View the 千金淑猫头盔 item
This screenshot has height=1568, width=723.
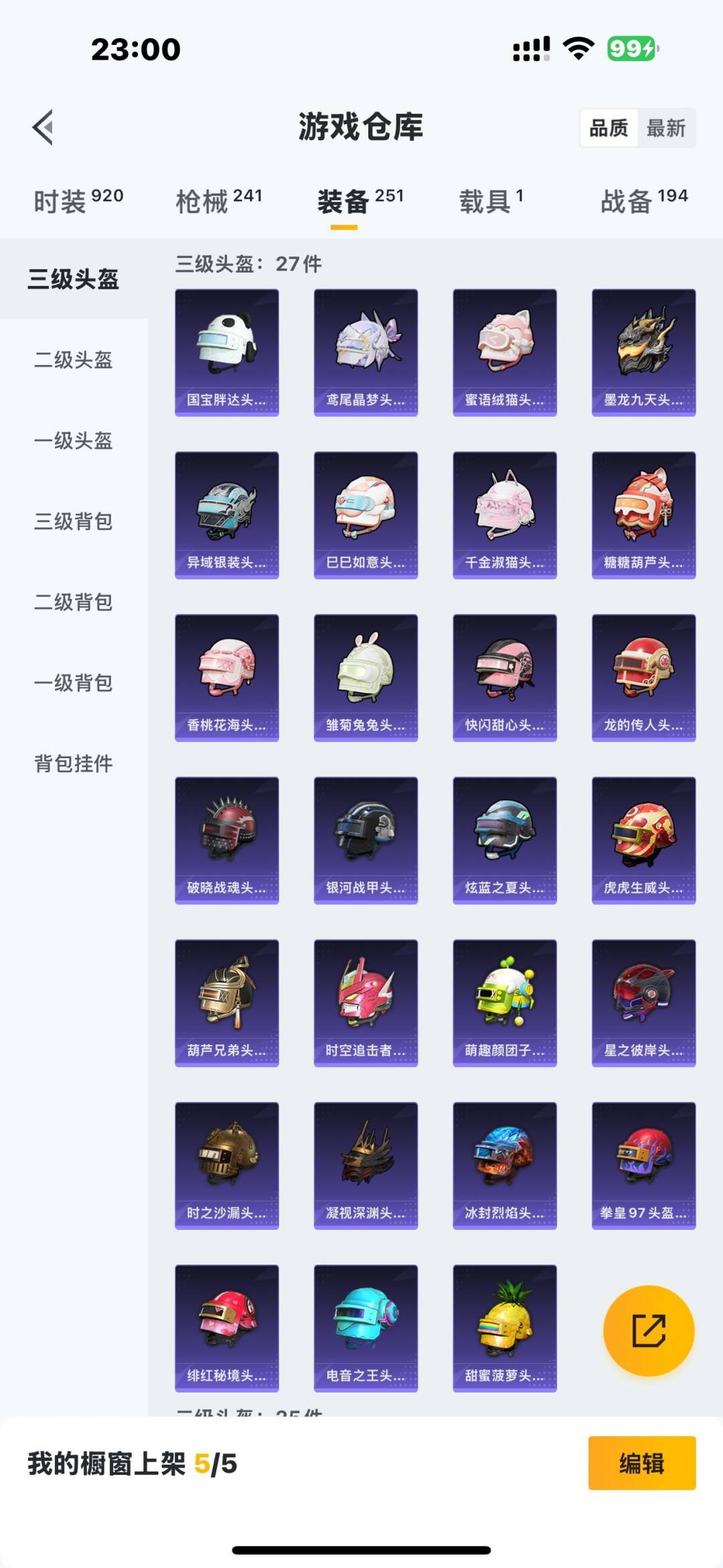[x=505, y=515]
